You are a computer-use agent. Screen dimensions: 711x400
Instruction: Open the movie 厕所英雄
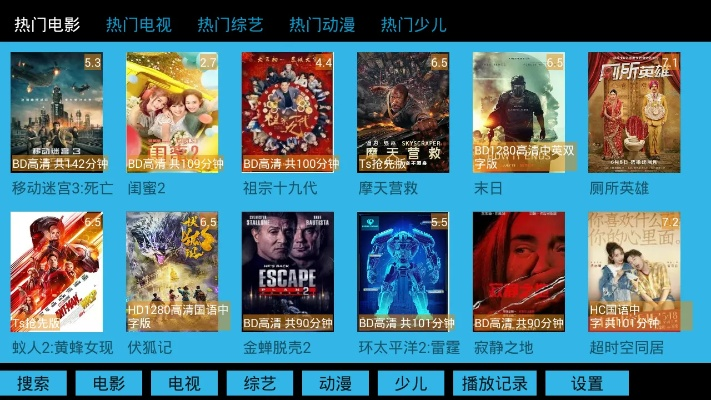click(634, 112)
